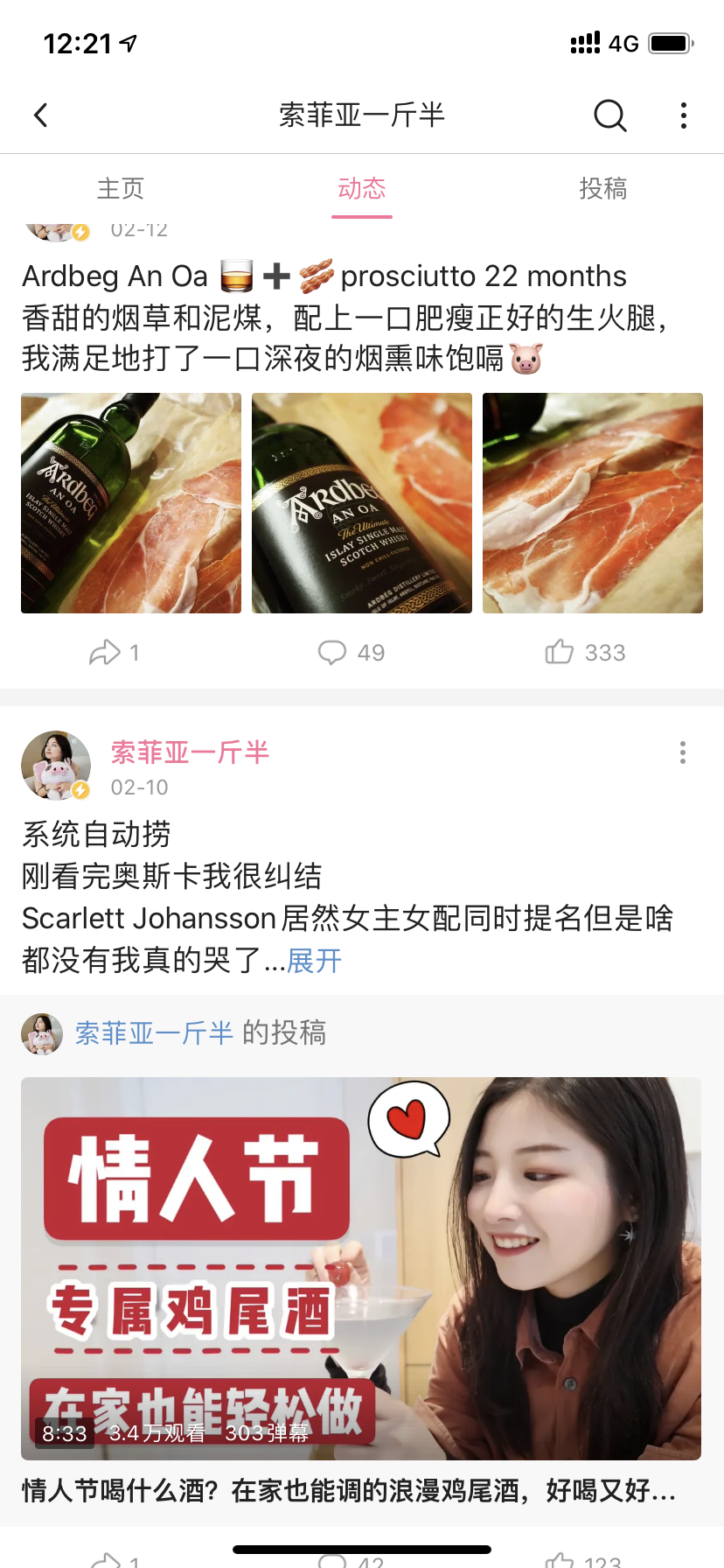Open search in the top bar
Viewport: 724px width, 1568px height.
[x=609, y=115]
